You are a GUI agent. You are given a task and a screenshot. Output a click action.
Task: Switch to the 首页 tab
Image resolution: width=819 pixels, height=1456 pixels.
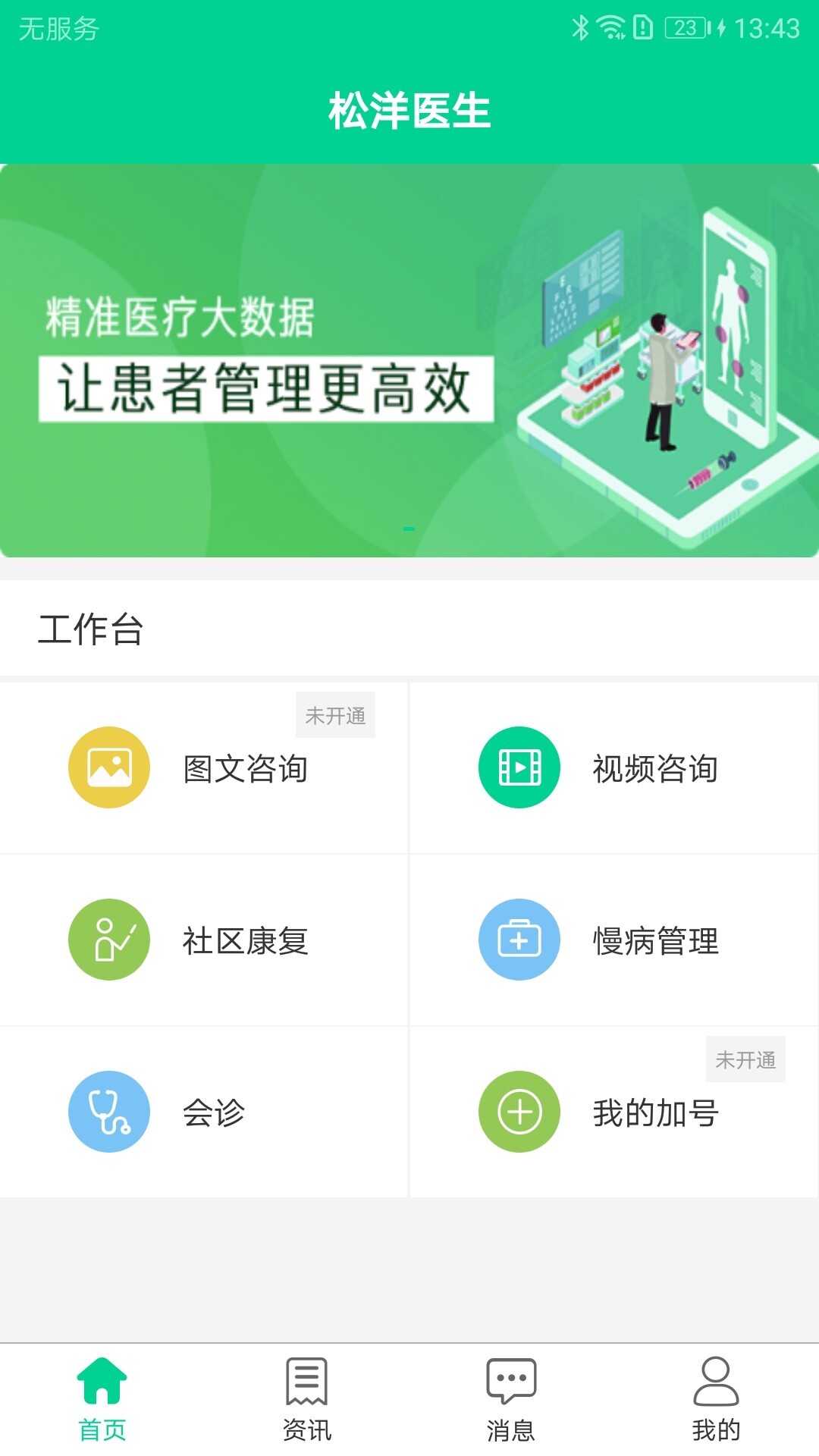click(x=102, y=1401)
